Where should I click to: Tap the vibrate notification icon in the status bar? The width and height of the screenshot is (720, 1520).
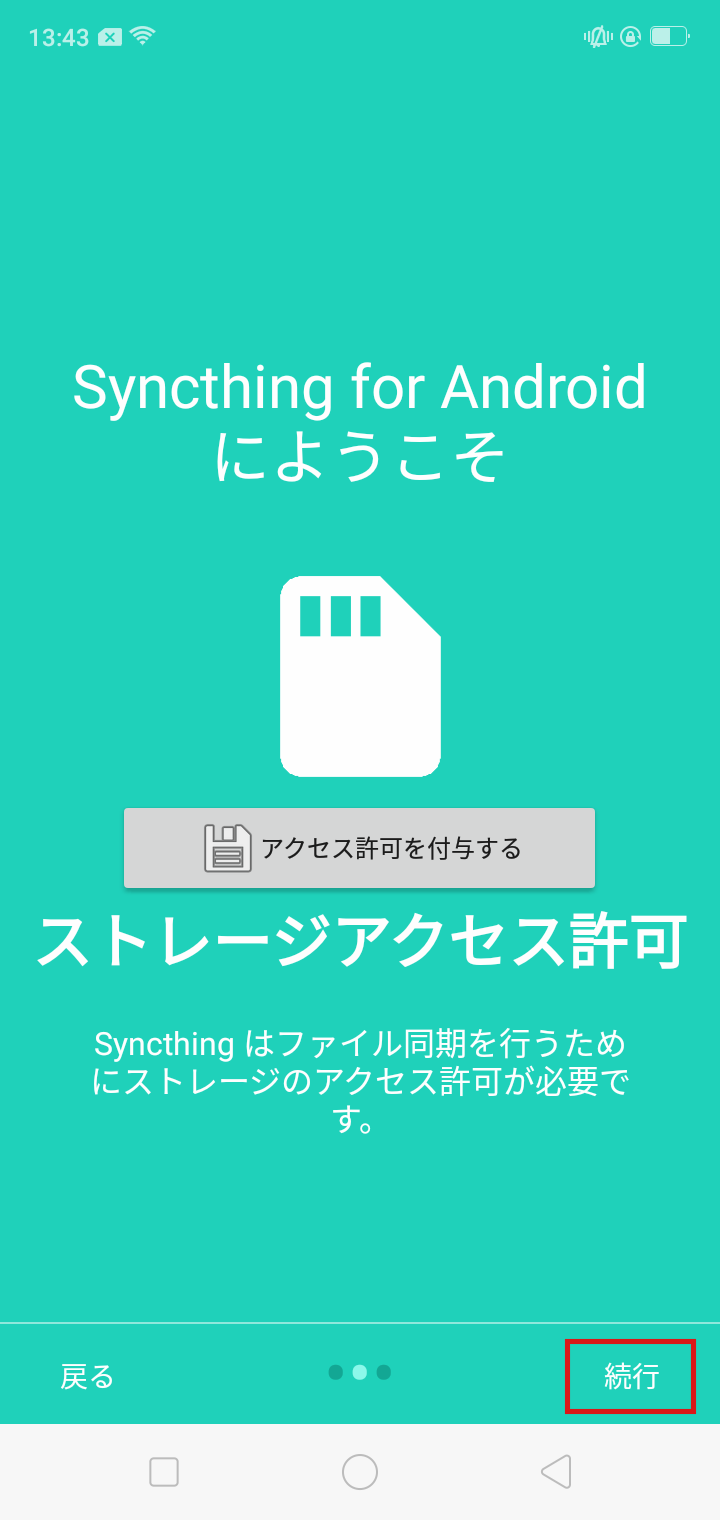click(x=598, y=35)
